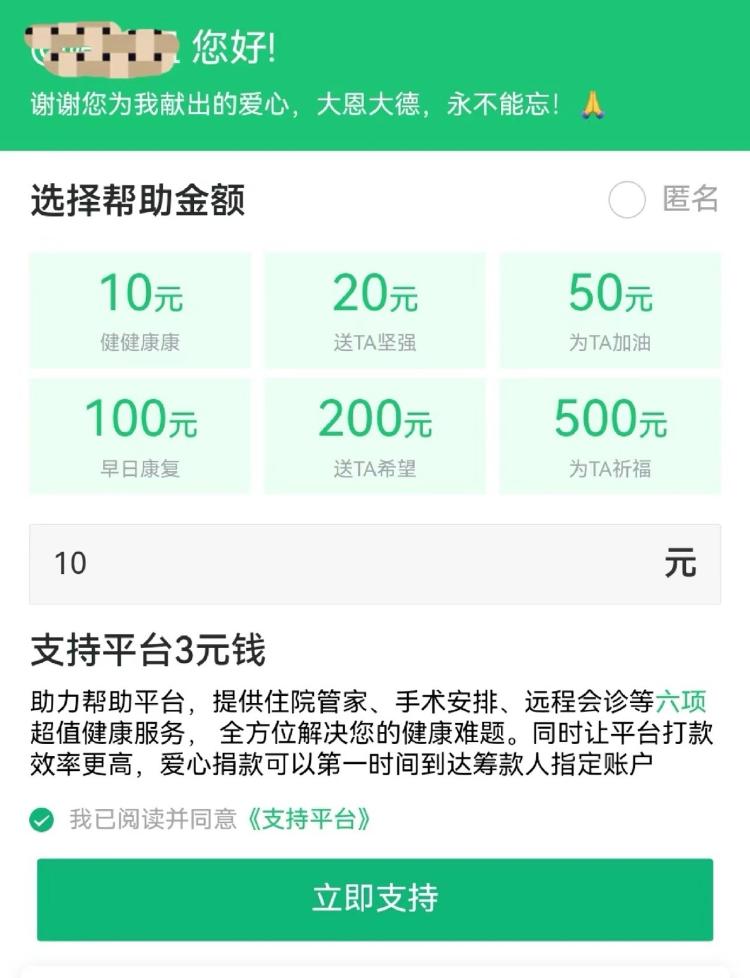Select the 100元 早日康复 amount
Image resolution: width=750 pixels, height=978 pixels.
coord(140,436)
